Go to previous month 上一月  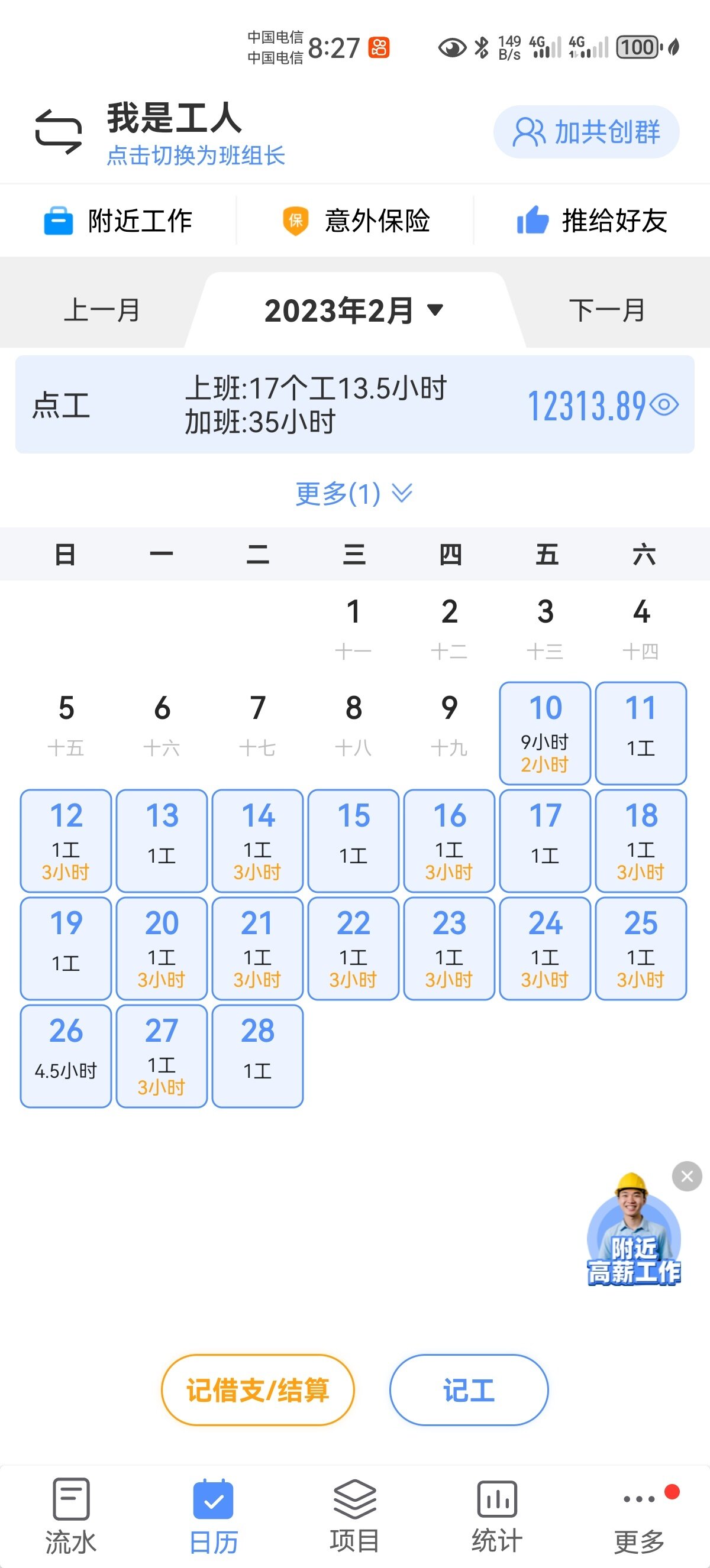(x=102, y=310)
